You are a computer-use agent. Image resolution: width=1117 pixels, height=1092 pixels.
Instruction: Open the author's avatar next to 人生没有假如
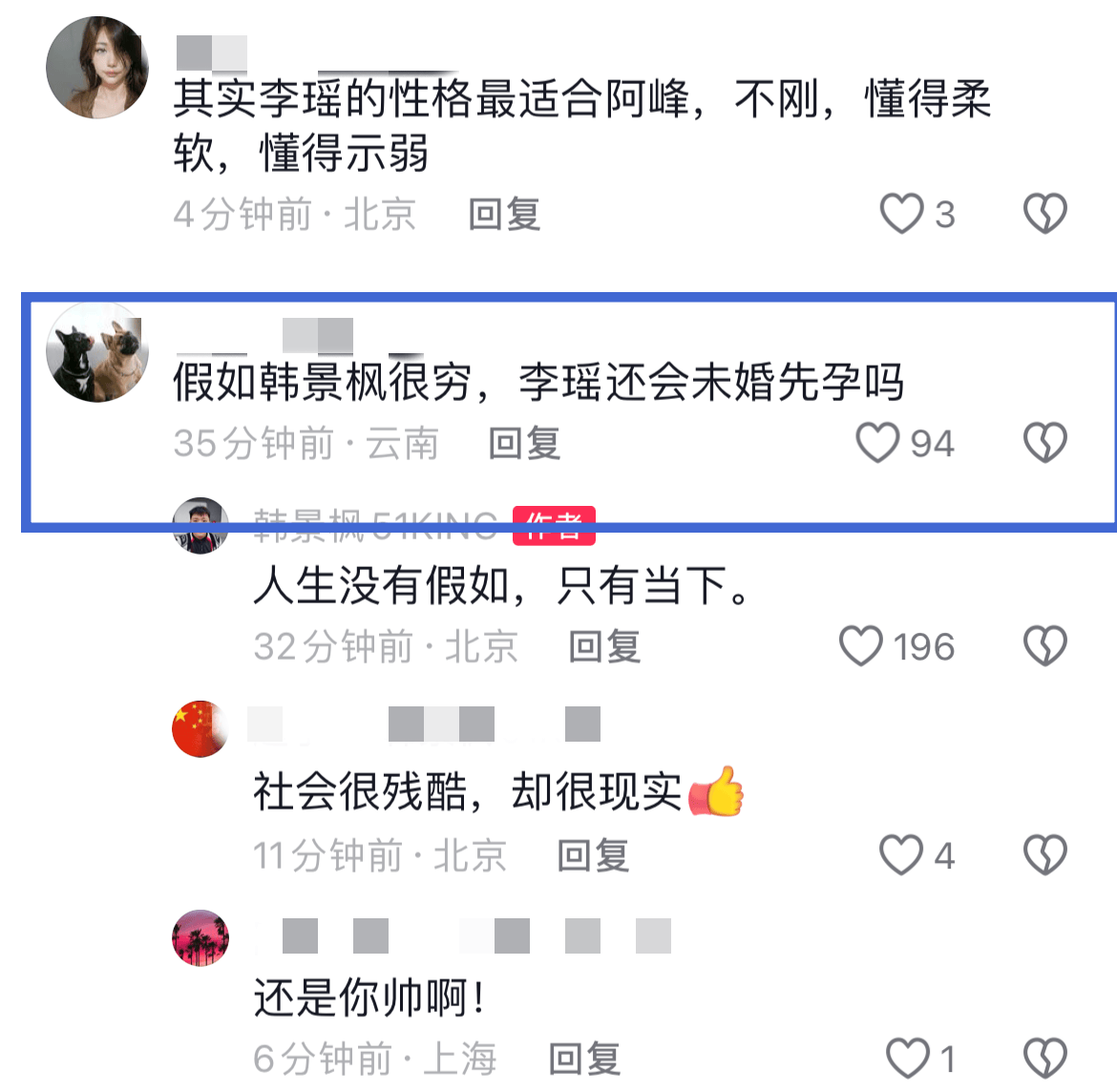(x=200, y=525)
